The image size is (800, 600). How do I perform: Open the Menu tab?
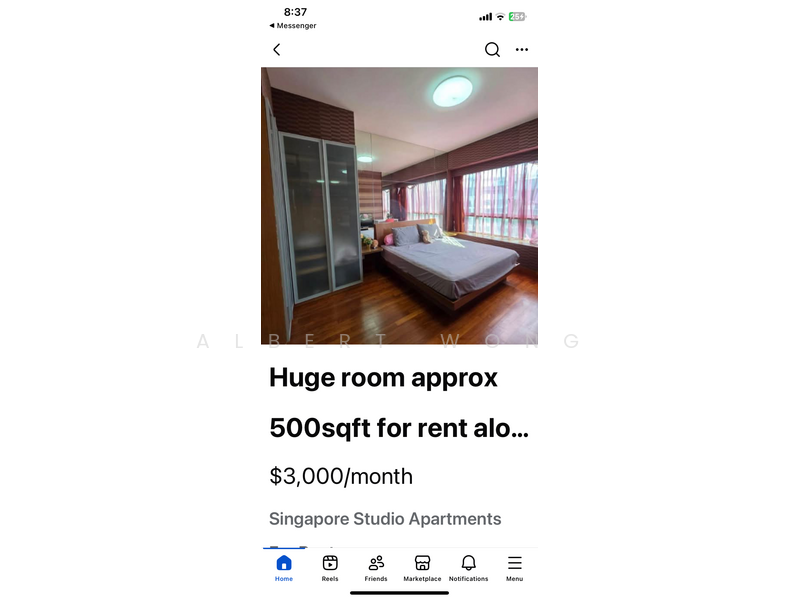(514, 568)
